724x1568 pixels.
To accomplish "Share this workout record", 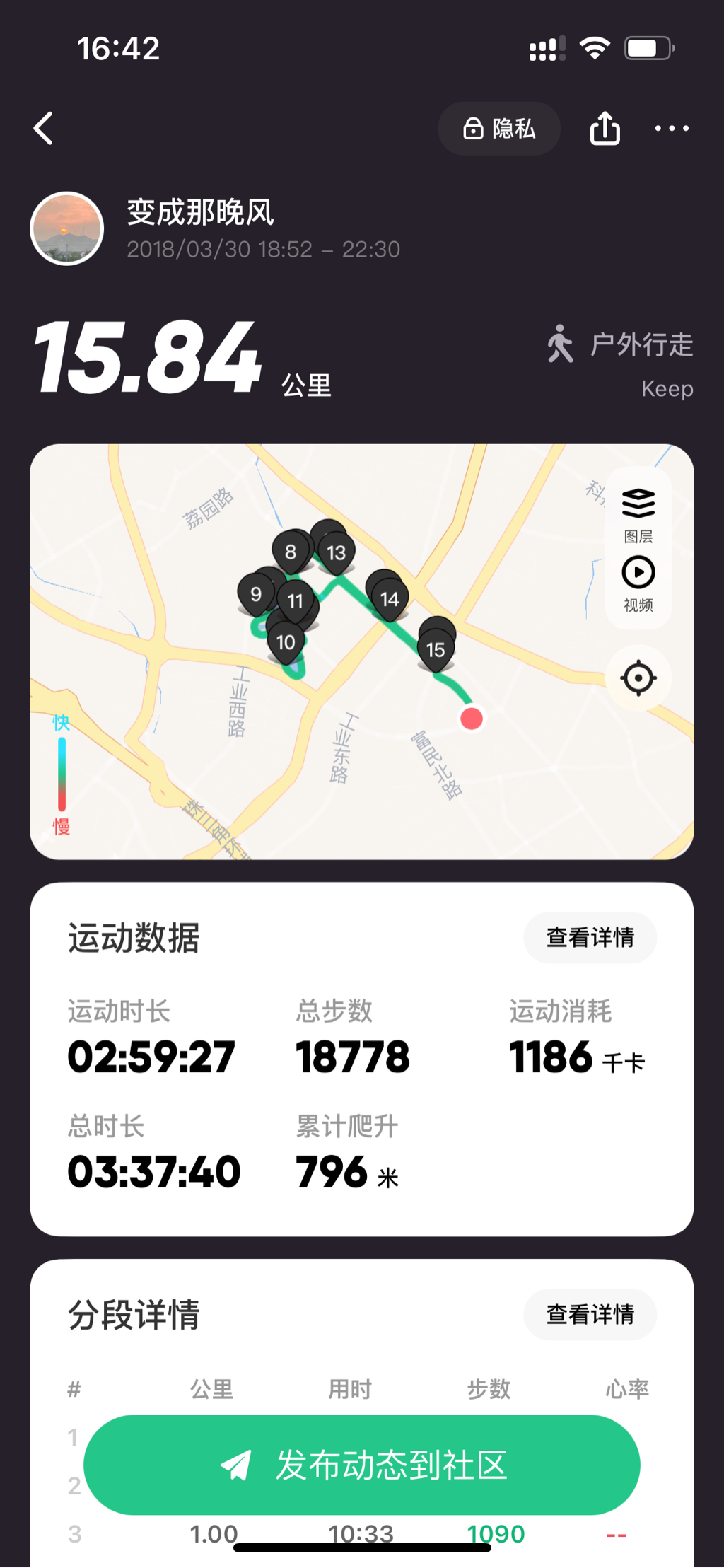I will 605,129.
